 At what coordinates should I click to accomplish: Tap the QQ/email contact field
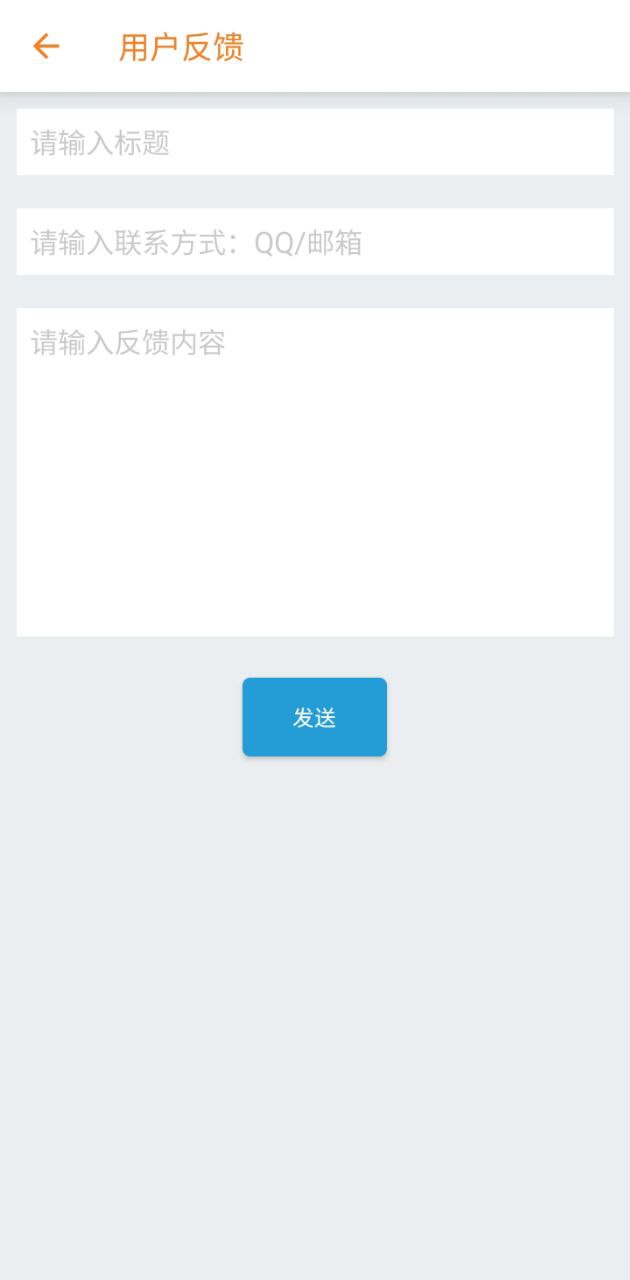click(315, 242)
